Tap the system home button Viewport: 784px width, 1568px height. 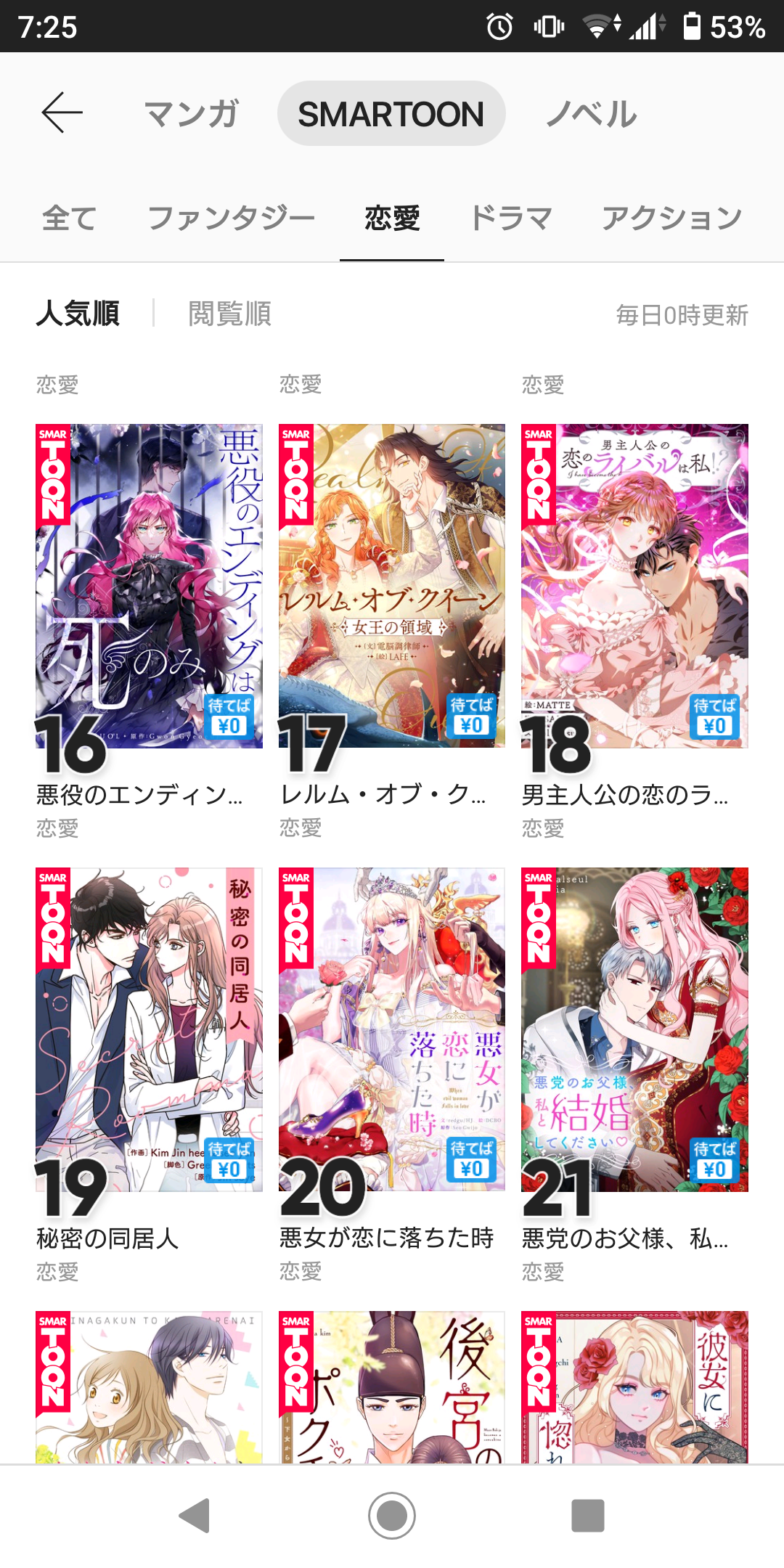(x=392, y=1516)
